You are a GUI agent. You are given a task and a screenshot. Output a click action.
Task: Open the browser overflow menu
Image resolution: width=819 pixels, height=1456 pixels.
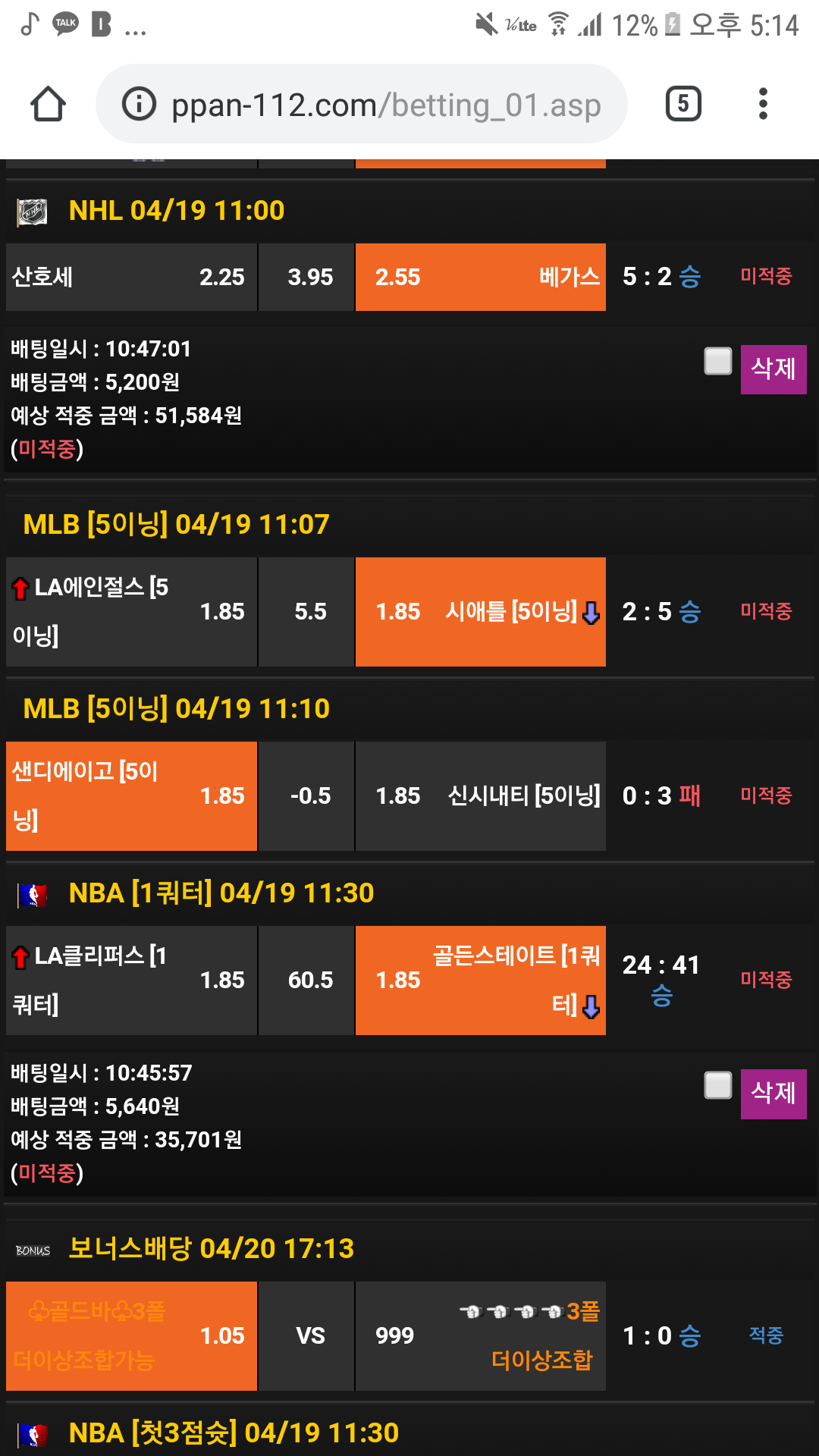[x=763, y=104]
